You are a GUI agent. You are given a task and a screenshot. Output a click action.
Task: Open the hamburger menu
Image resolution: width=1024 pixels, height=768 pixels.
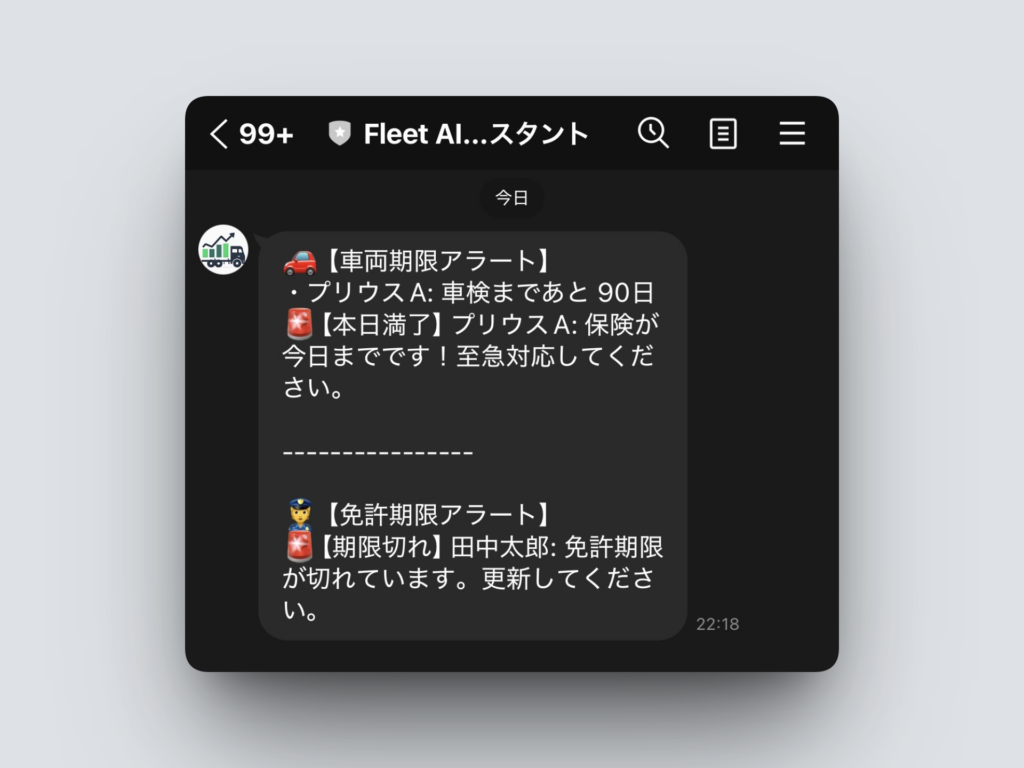click(792, 134)
